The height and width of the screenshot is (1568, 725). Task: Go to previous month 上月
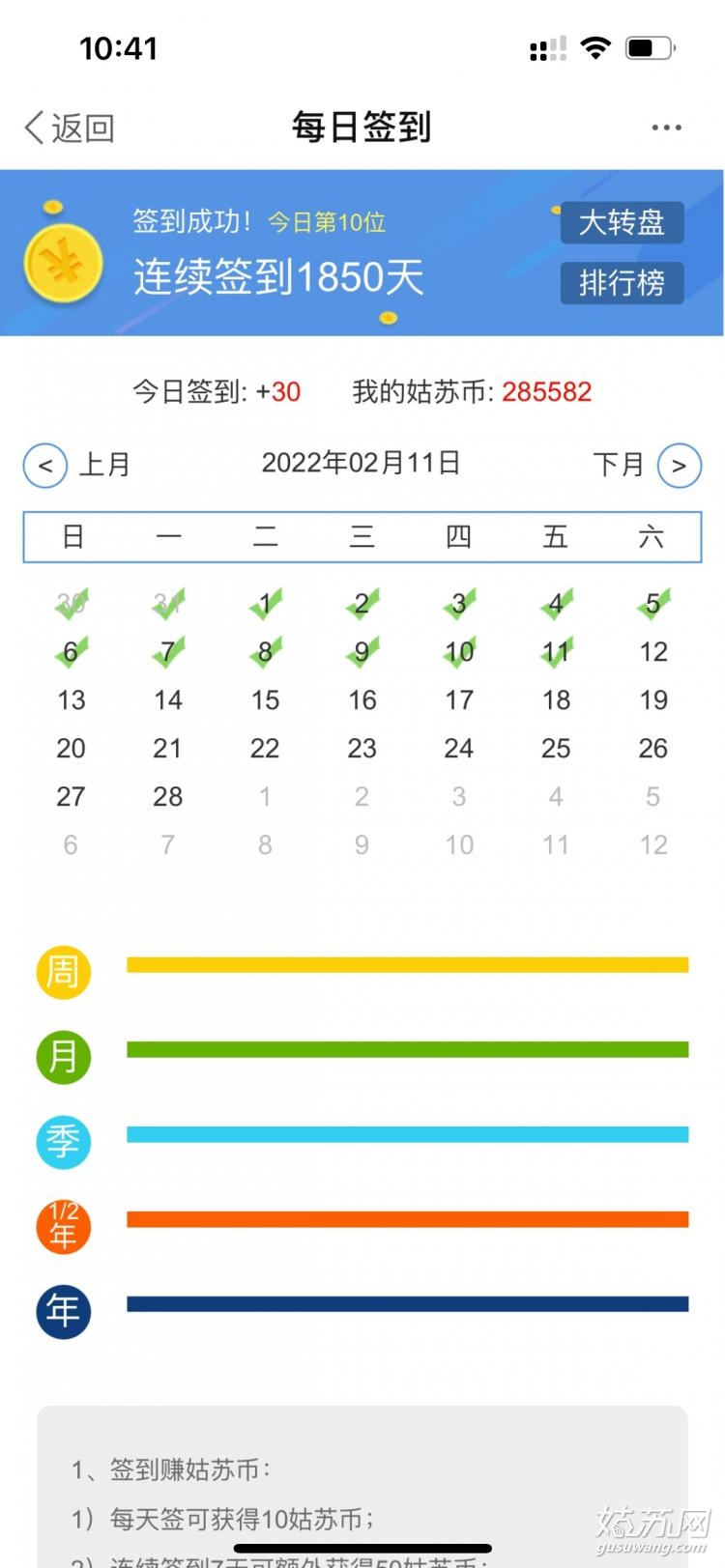click(x=77, y=465)
